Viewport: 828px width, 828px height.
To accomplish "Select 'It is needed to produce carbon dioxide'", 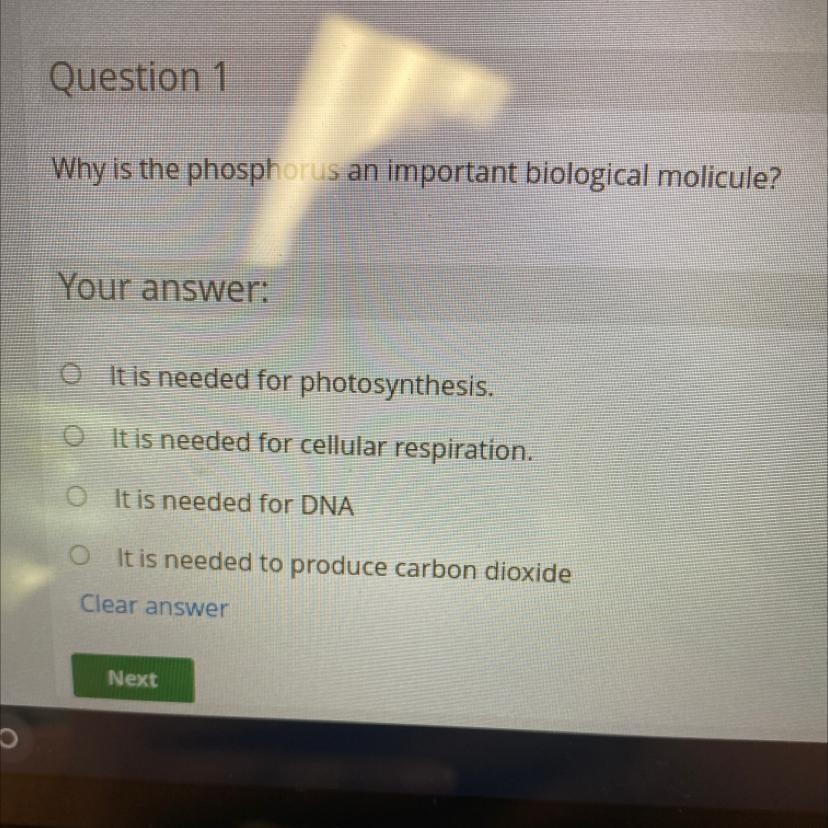I will 77,555.
